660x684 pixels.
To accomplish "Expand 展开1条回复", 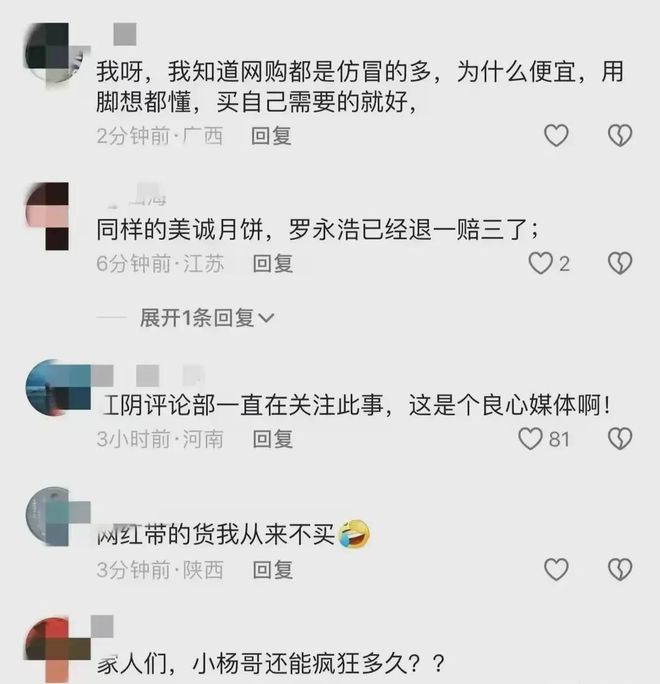I will click(206, 318).
